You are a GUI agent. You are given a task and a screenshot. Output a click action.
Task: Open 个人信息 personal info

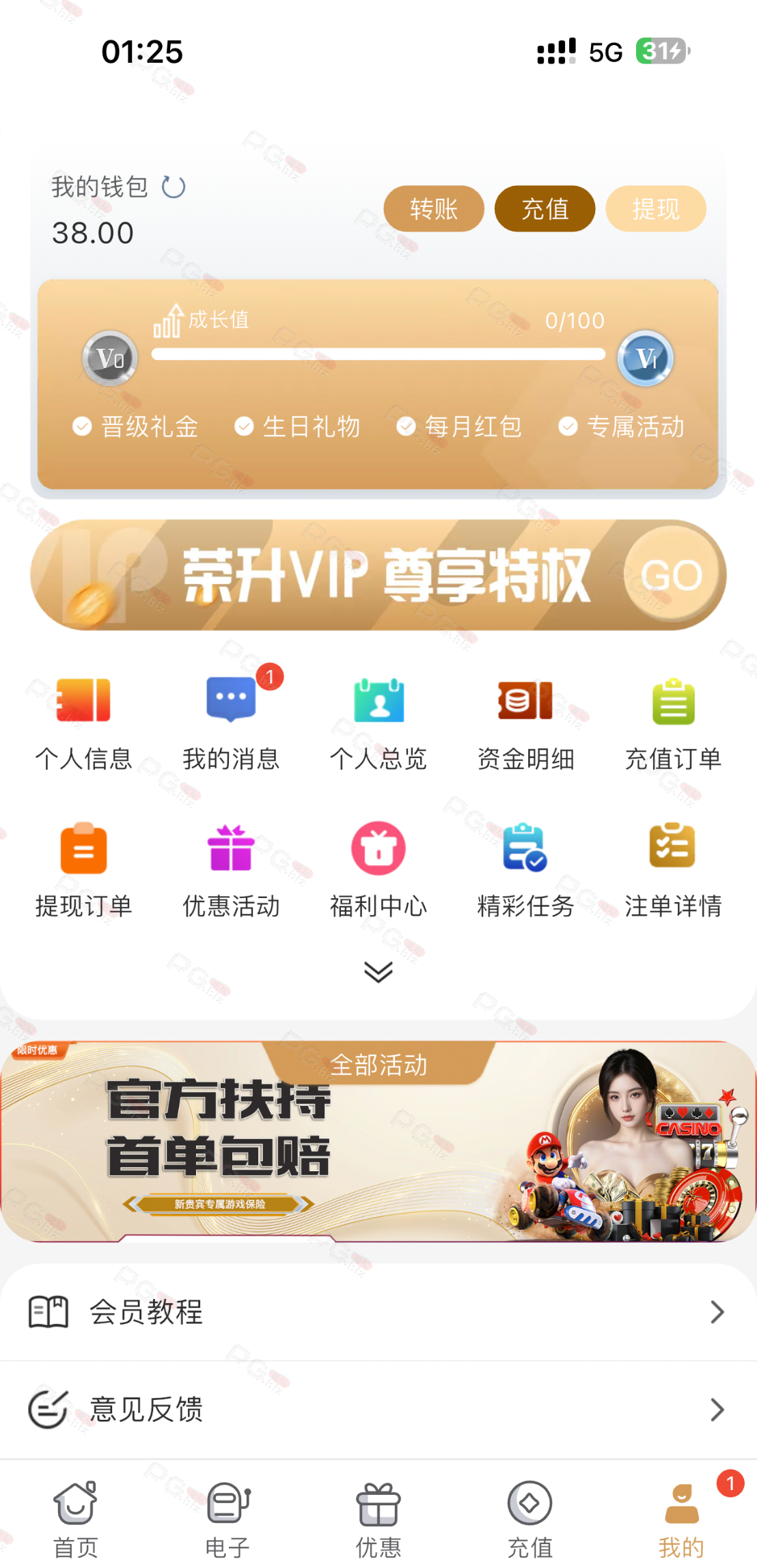pyautogui.click(x=83, y=723)
